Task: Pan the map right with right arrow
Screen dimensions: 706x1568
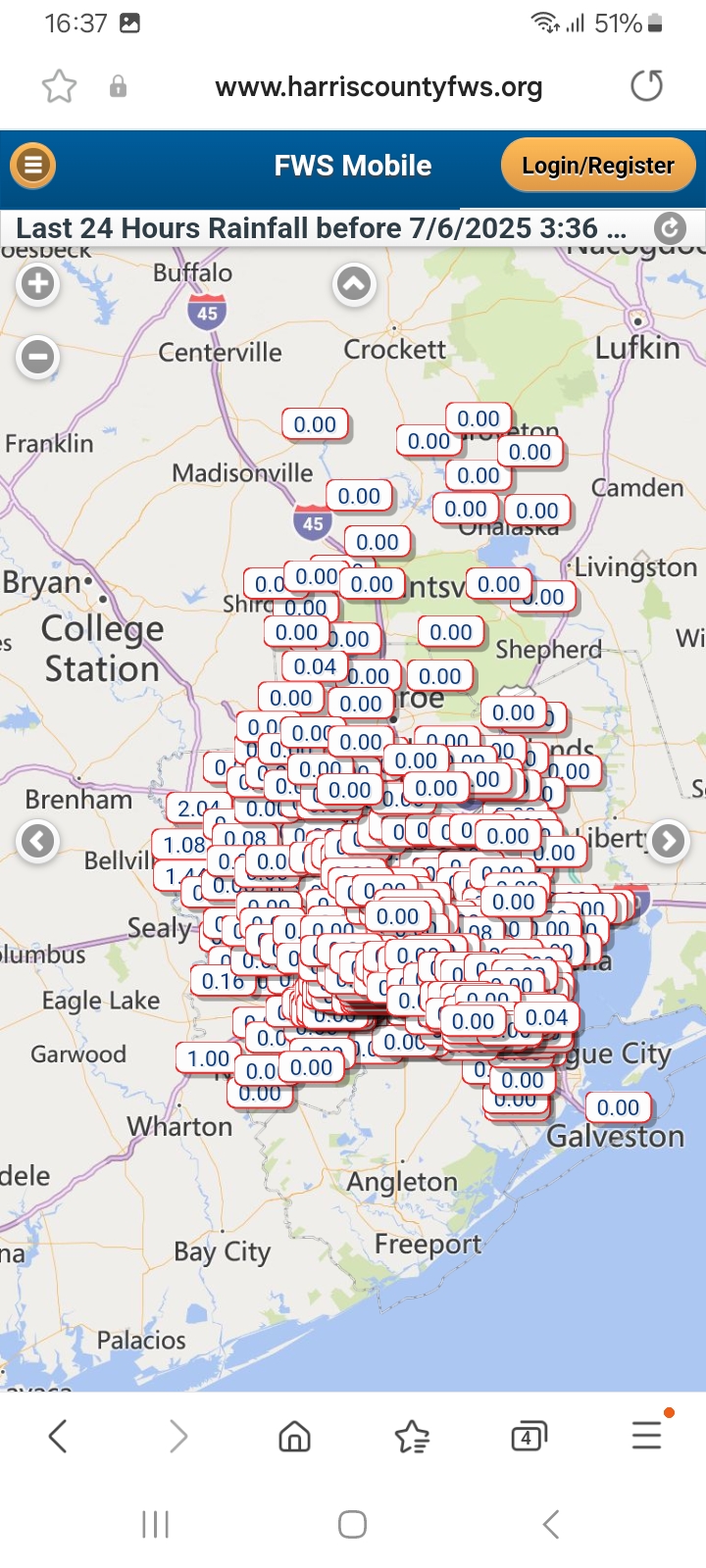Action: point(668,841)
